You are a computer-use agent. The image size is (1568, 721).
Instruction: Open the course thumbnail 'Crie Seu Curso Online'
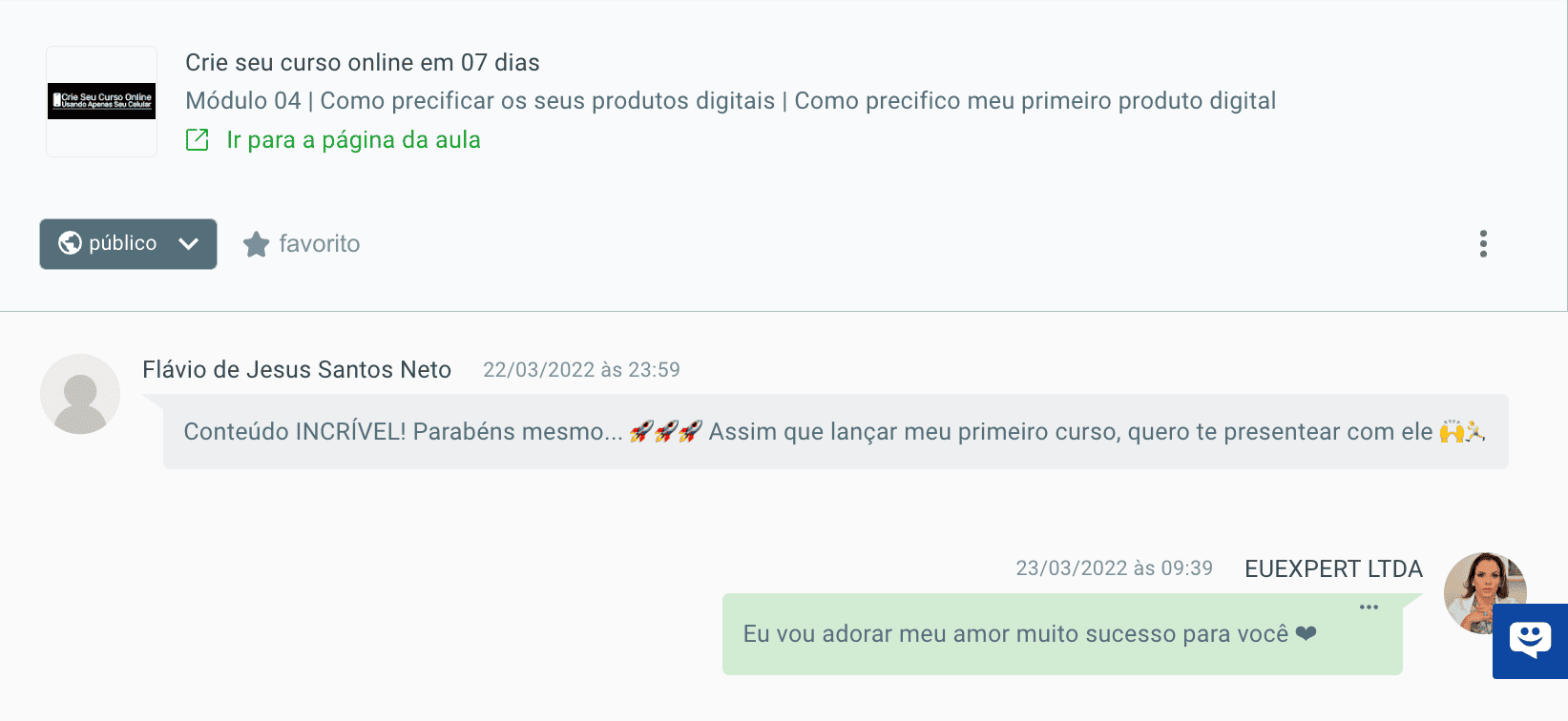(102, 101)
